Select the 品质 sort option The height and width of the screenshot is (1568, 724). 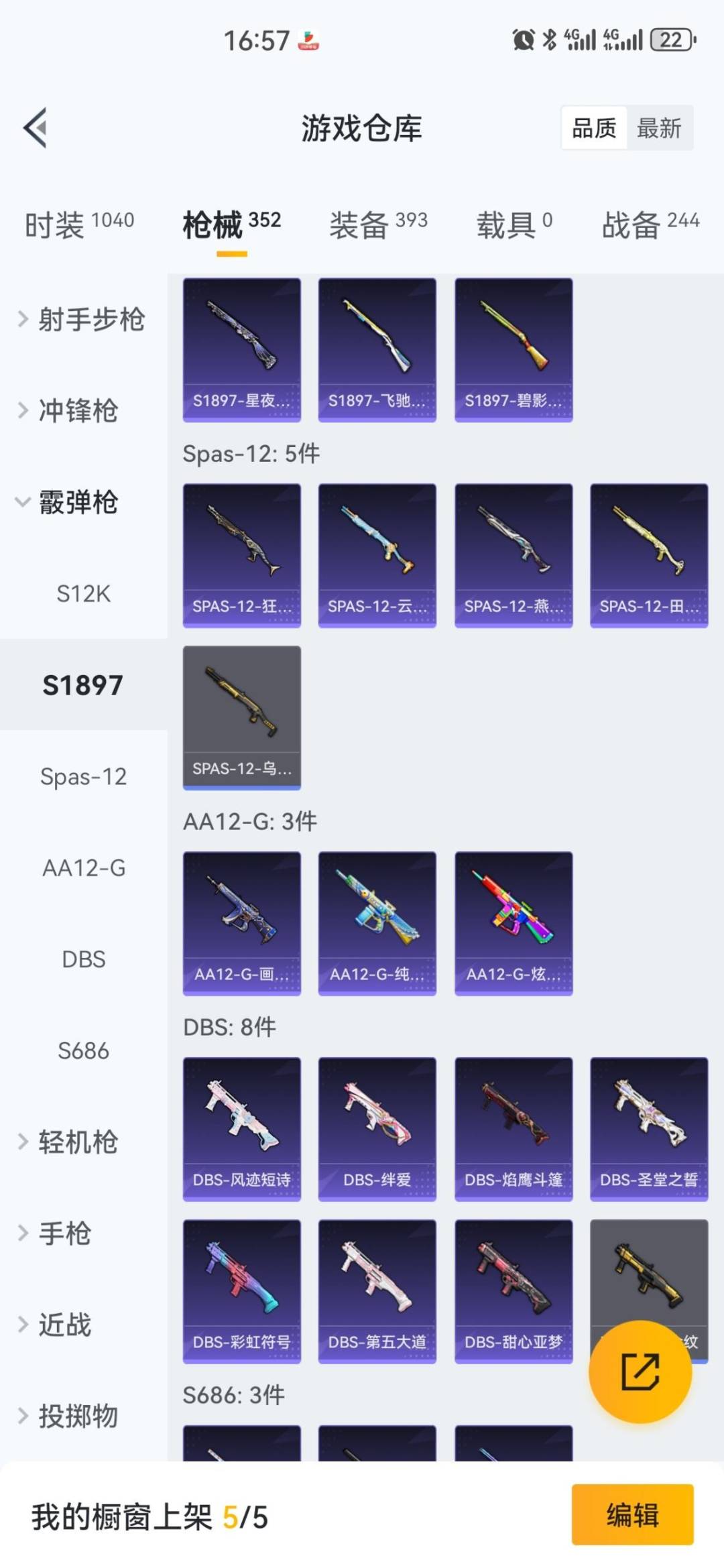point(593,128)
